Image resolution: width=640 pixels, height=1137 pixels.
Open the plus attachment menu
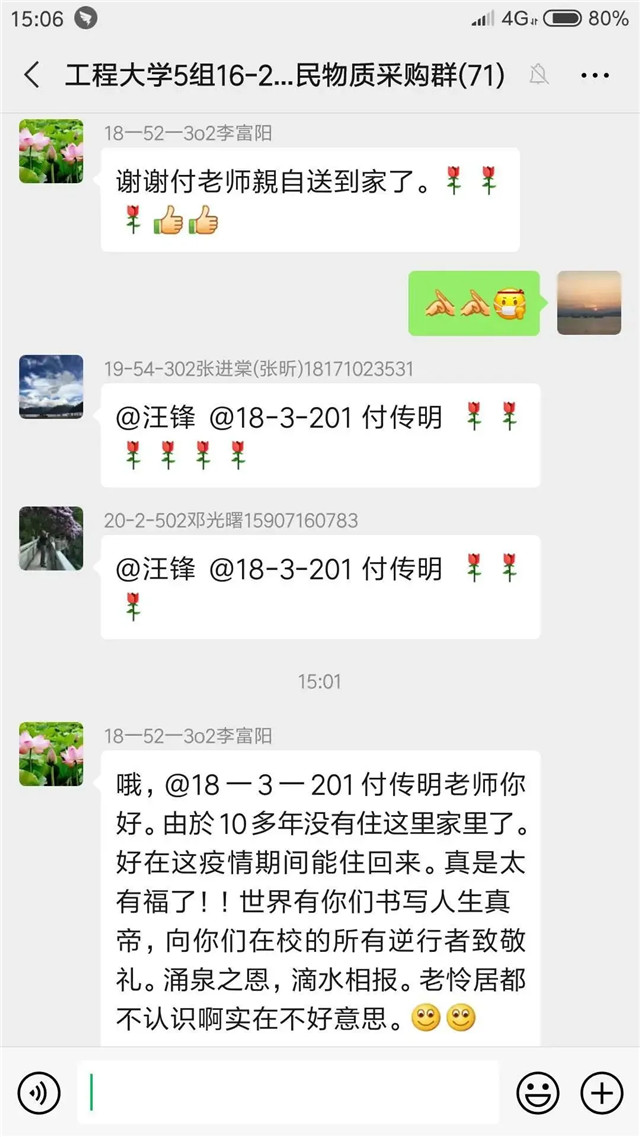click(x=602, y=1093)
